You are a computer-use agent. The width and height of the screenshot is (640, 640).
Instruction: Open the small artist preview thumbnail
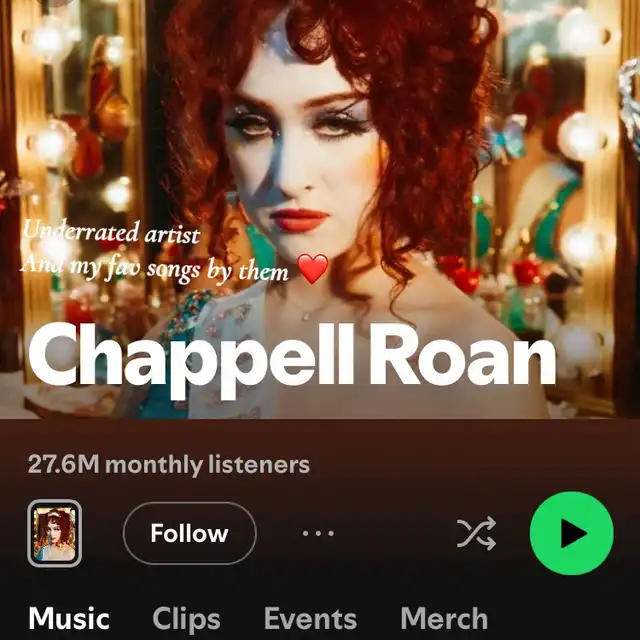(55, 534)
